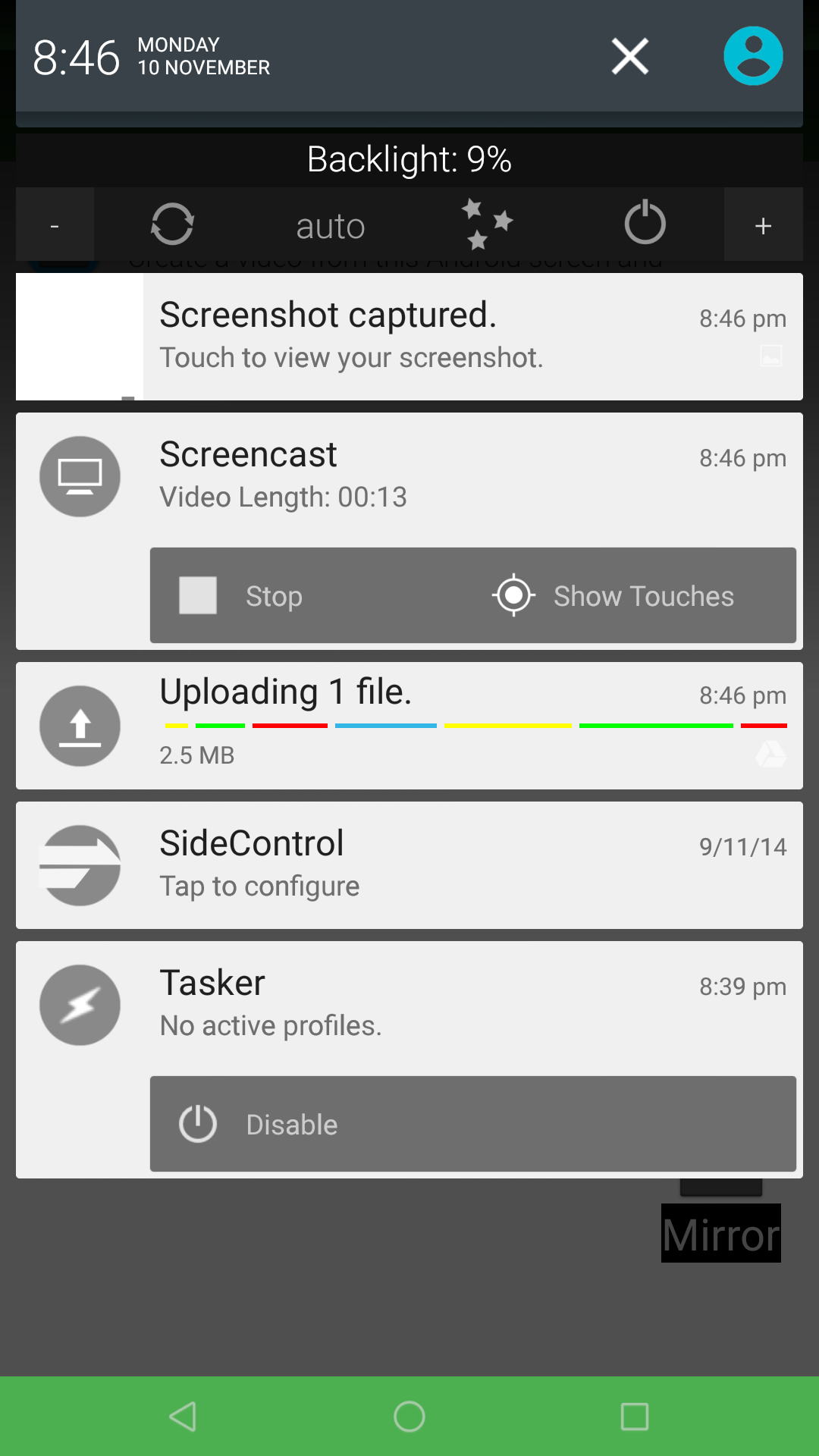Disable Tasker from its notification

pos(473,1124)
